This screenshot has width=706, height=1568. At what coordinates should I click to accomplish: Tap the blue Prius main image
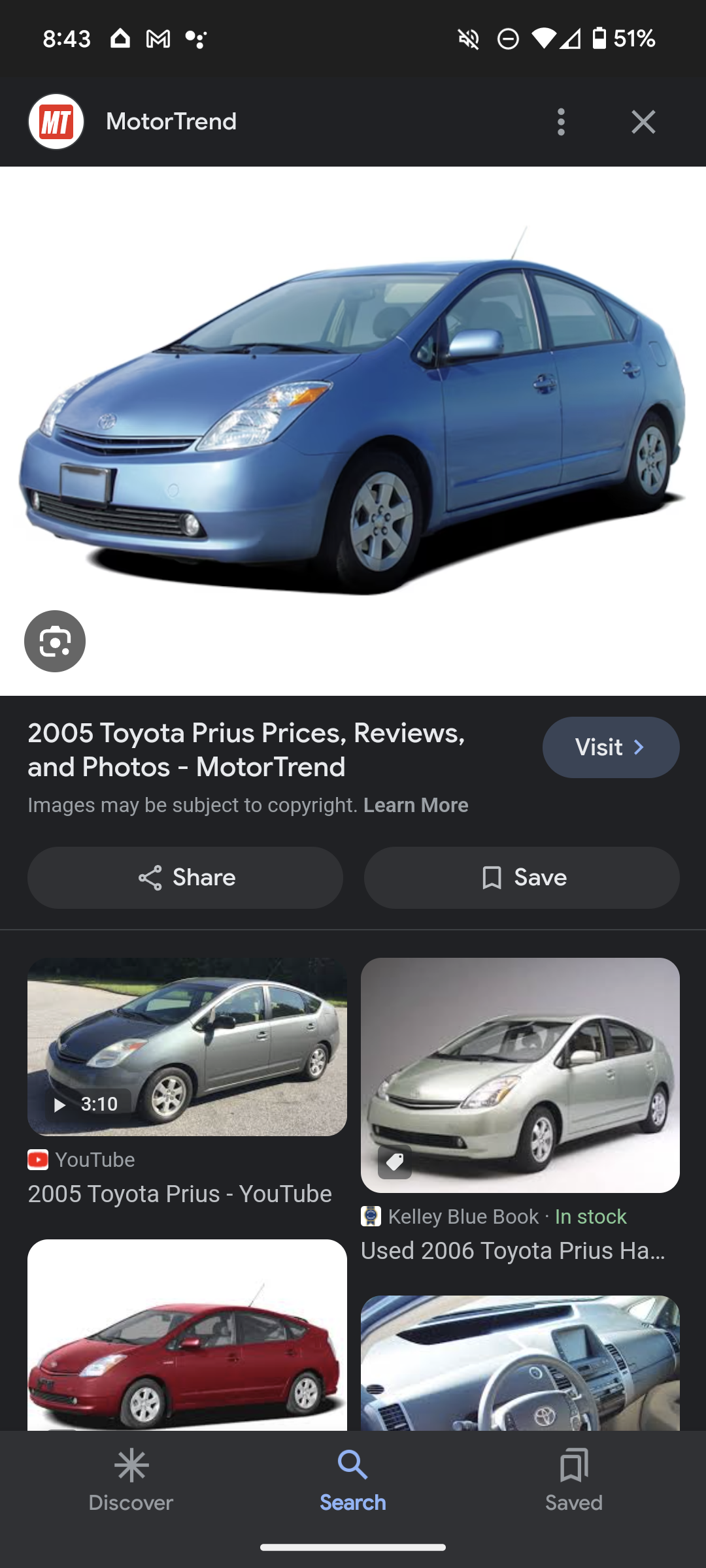point(353,418)
